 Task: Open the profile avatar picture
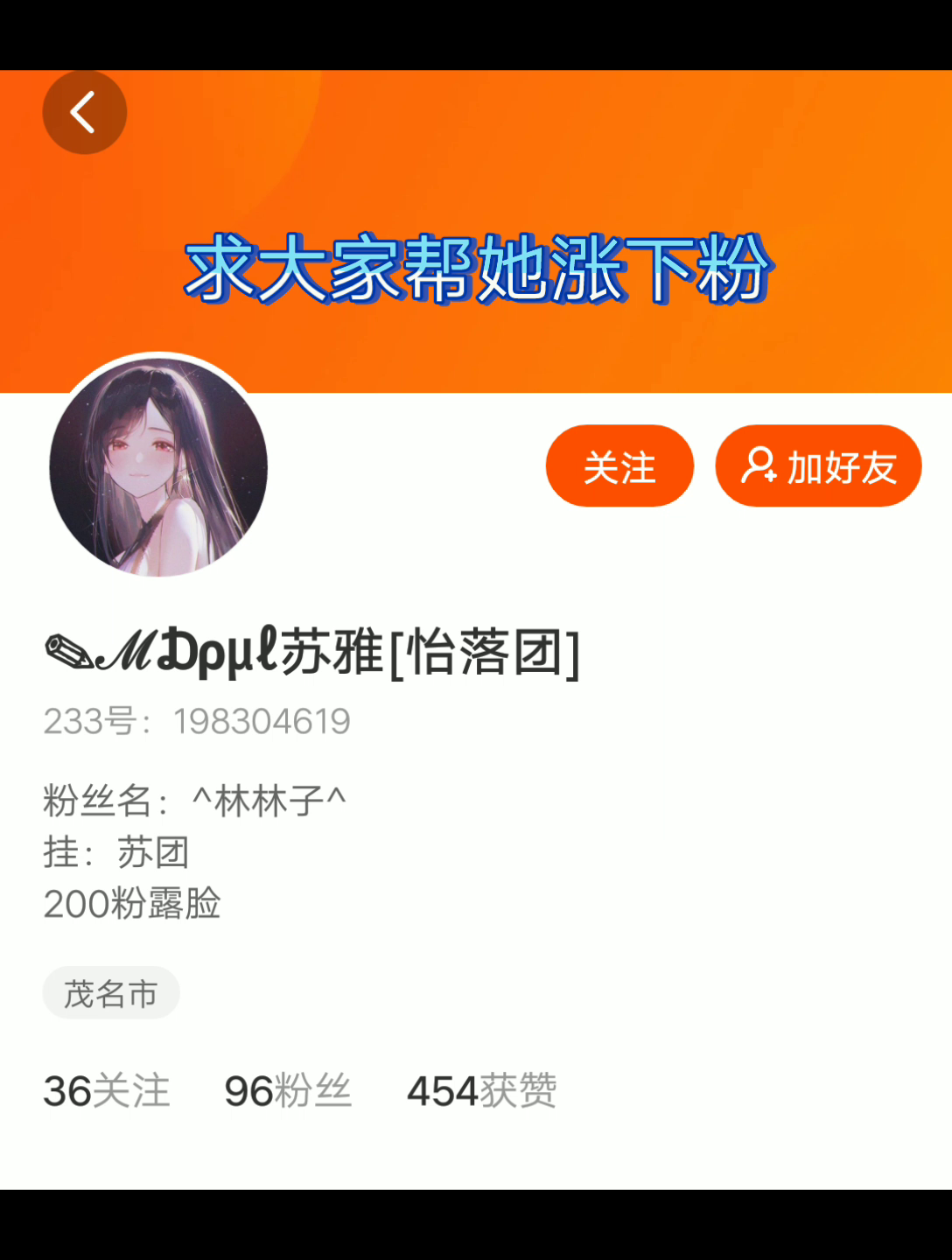(158, 466)
